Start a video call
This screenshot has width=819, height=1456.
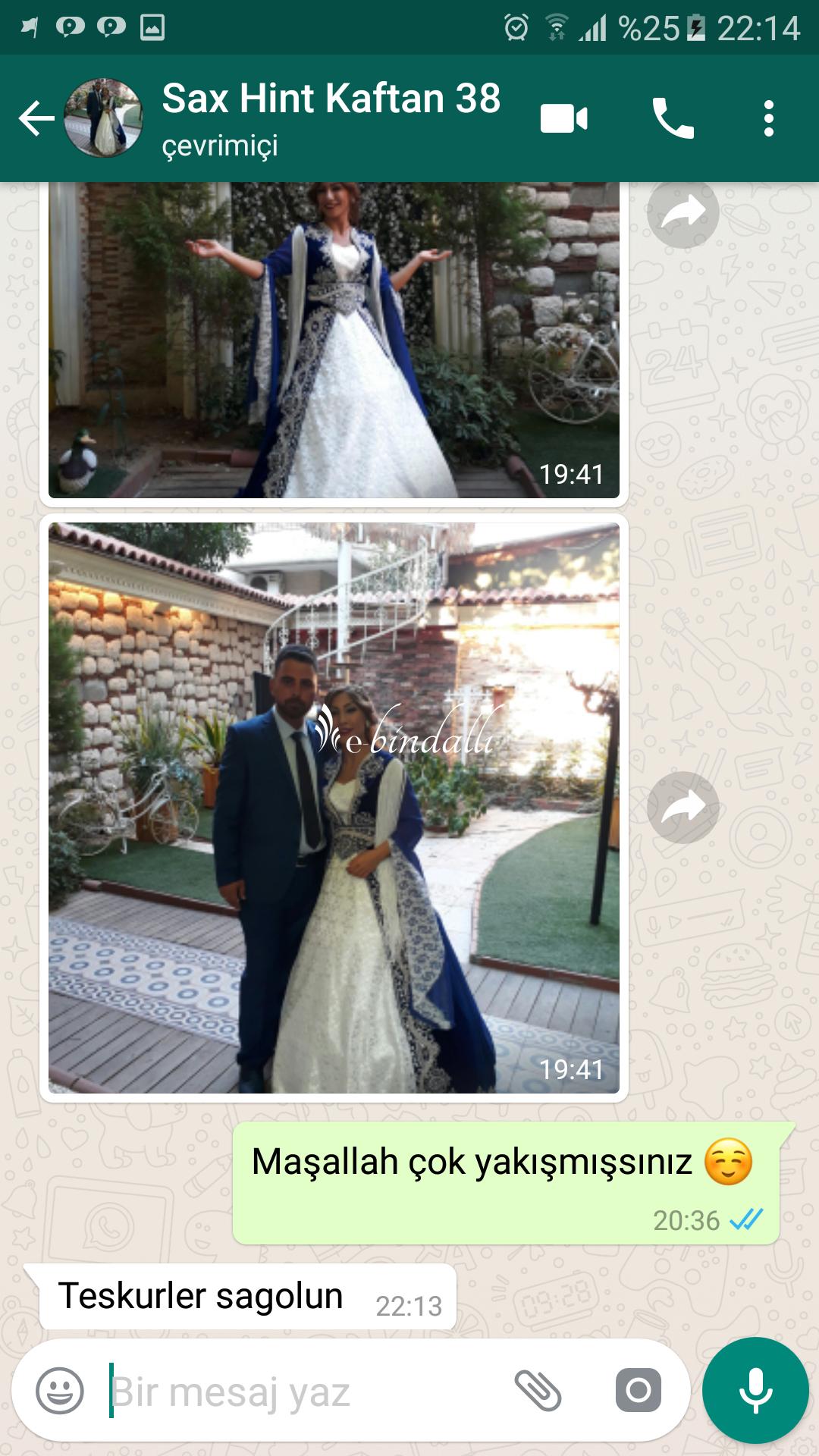(x=563, y=119)
